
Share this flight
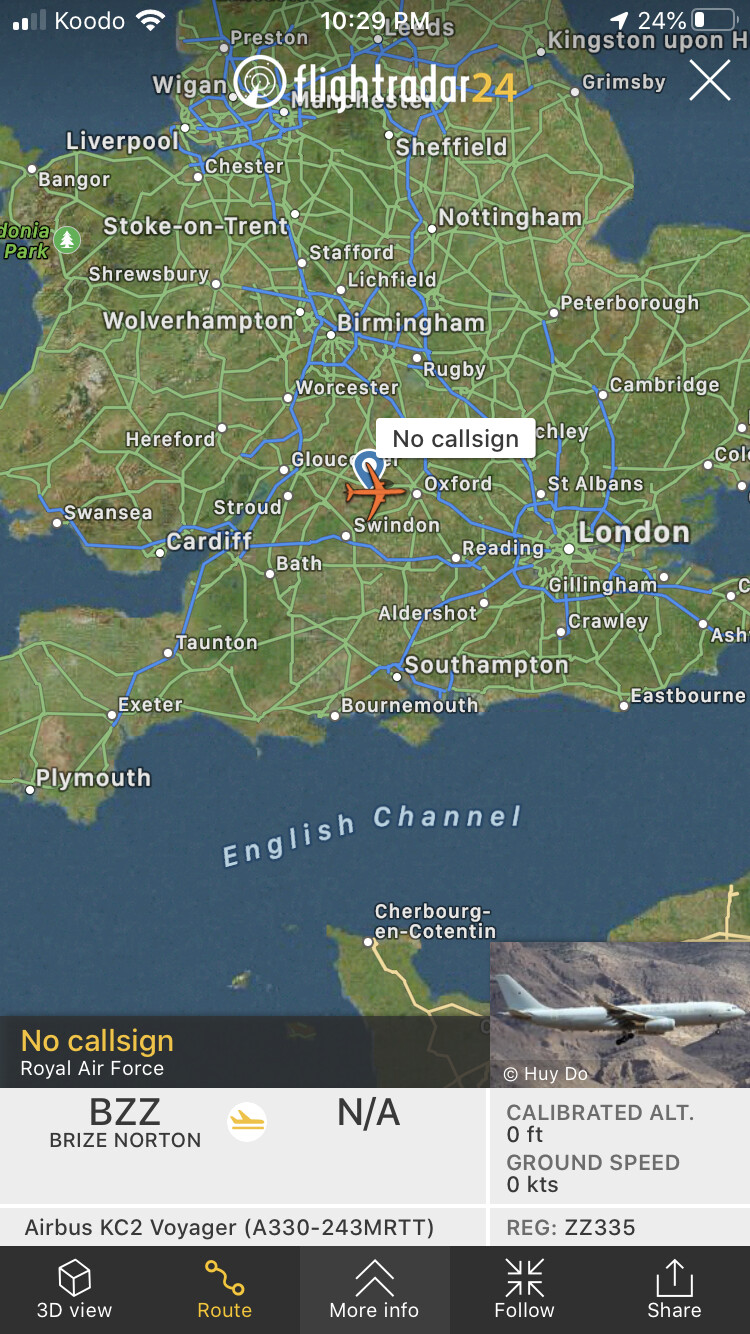tap(674, 1289)
